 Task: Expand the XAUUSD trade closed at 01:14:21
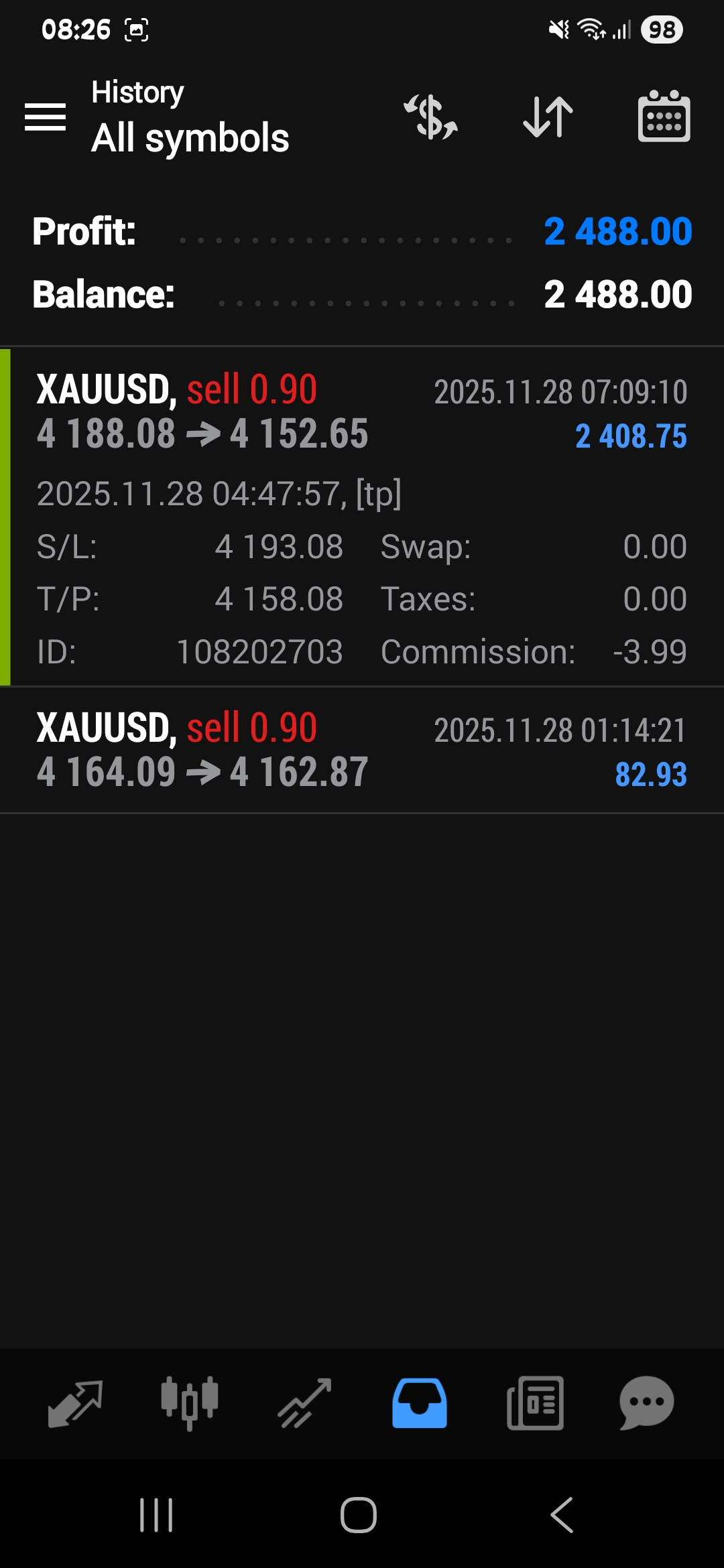click(362, 750)
